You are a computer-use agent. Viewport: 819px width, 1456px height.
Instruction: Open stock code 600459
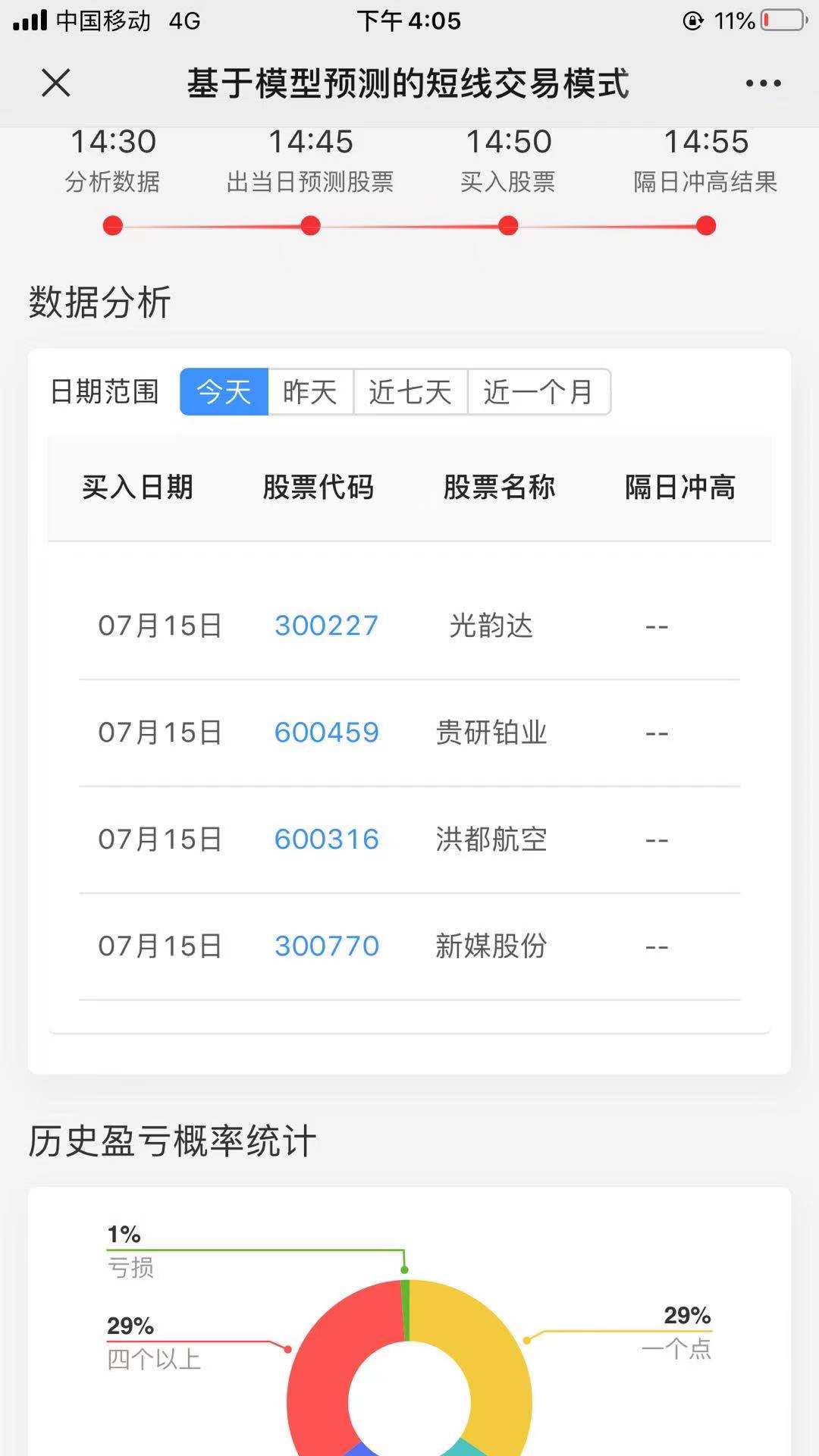coord(326,733)
